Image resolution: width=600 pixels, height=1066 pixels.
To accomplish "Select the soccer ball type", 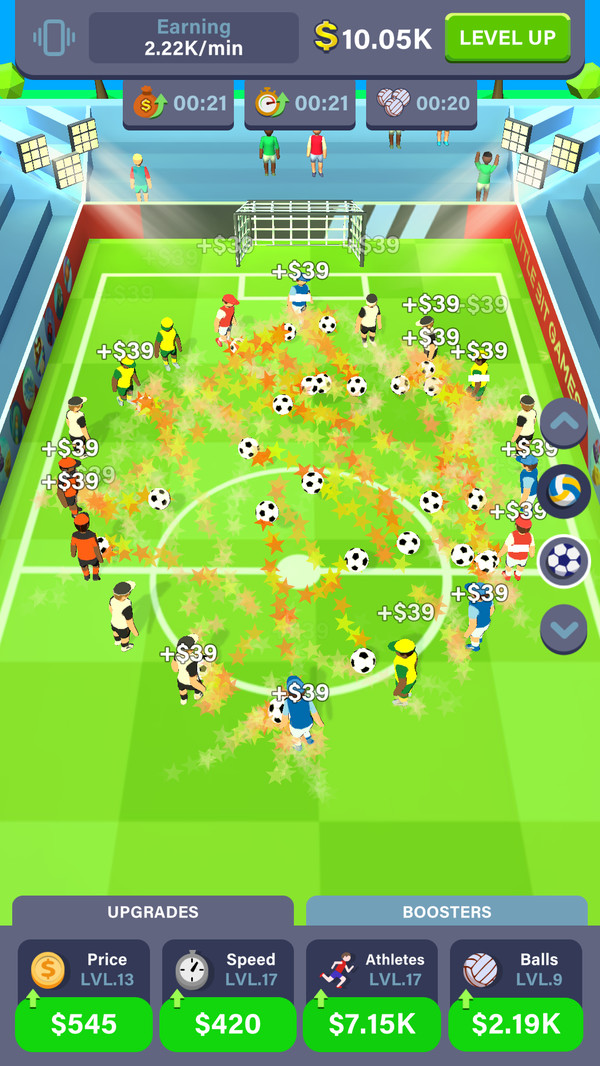I will coord(563,560).
